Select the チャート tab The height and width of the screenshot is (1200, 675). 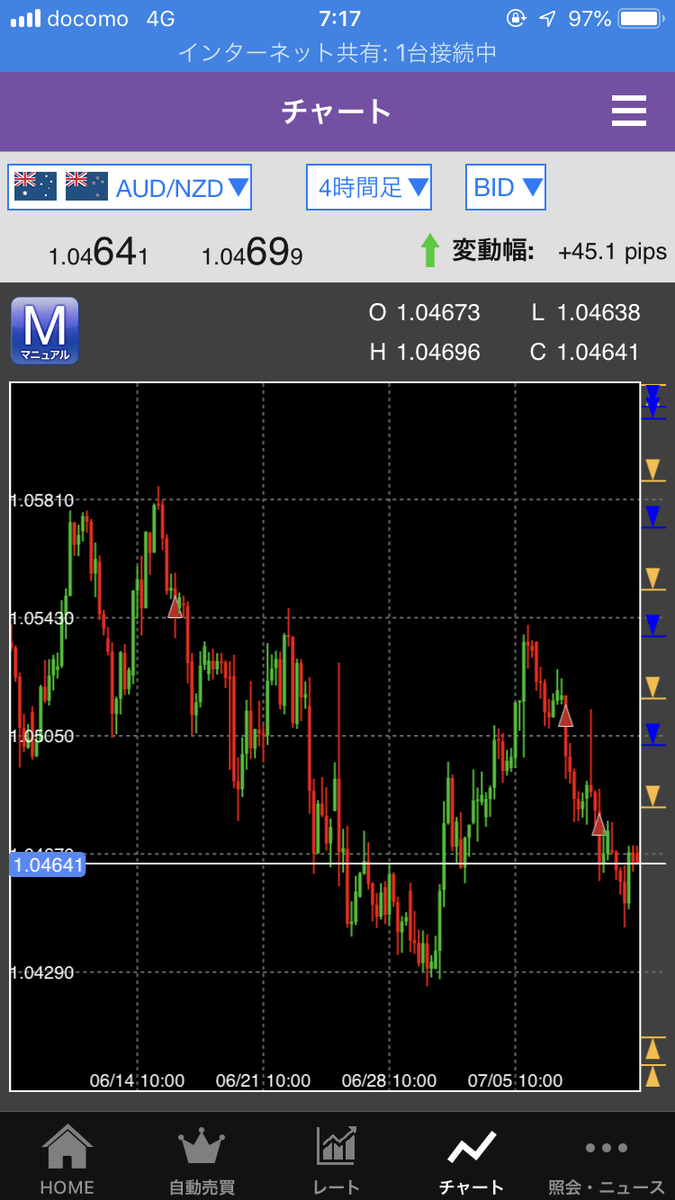point(471,1160)
